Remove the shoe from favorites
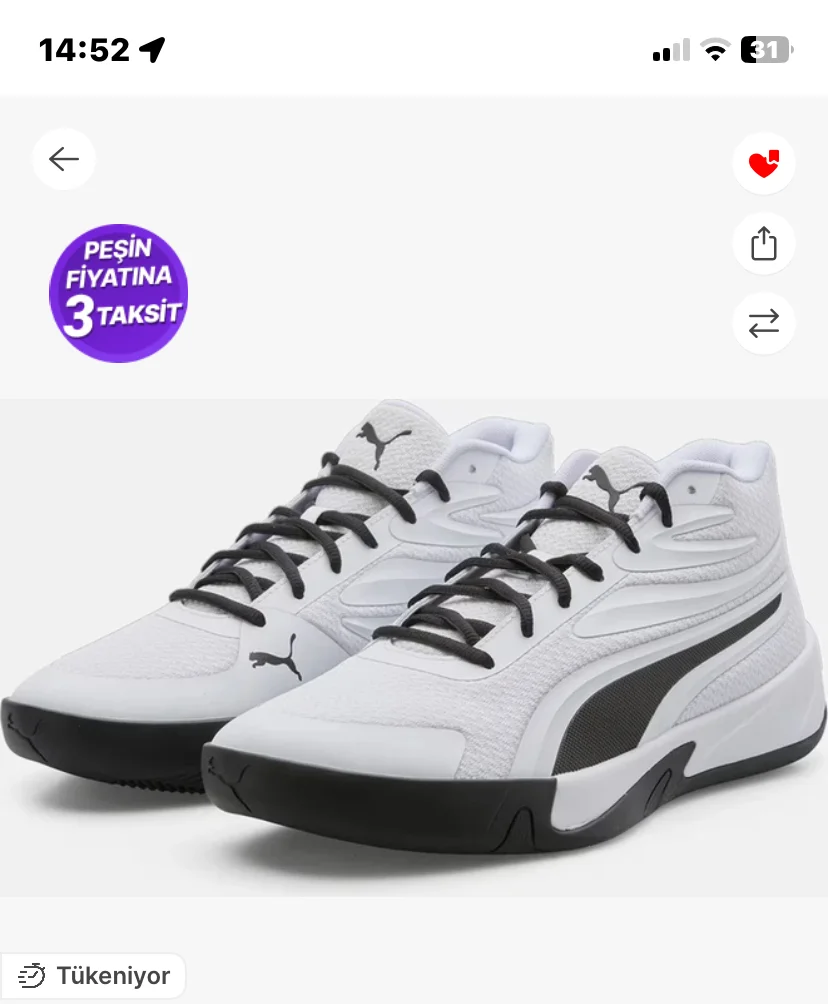The width and height of the screenshot is (828, 1004). [x=763, y=163]
